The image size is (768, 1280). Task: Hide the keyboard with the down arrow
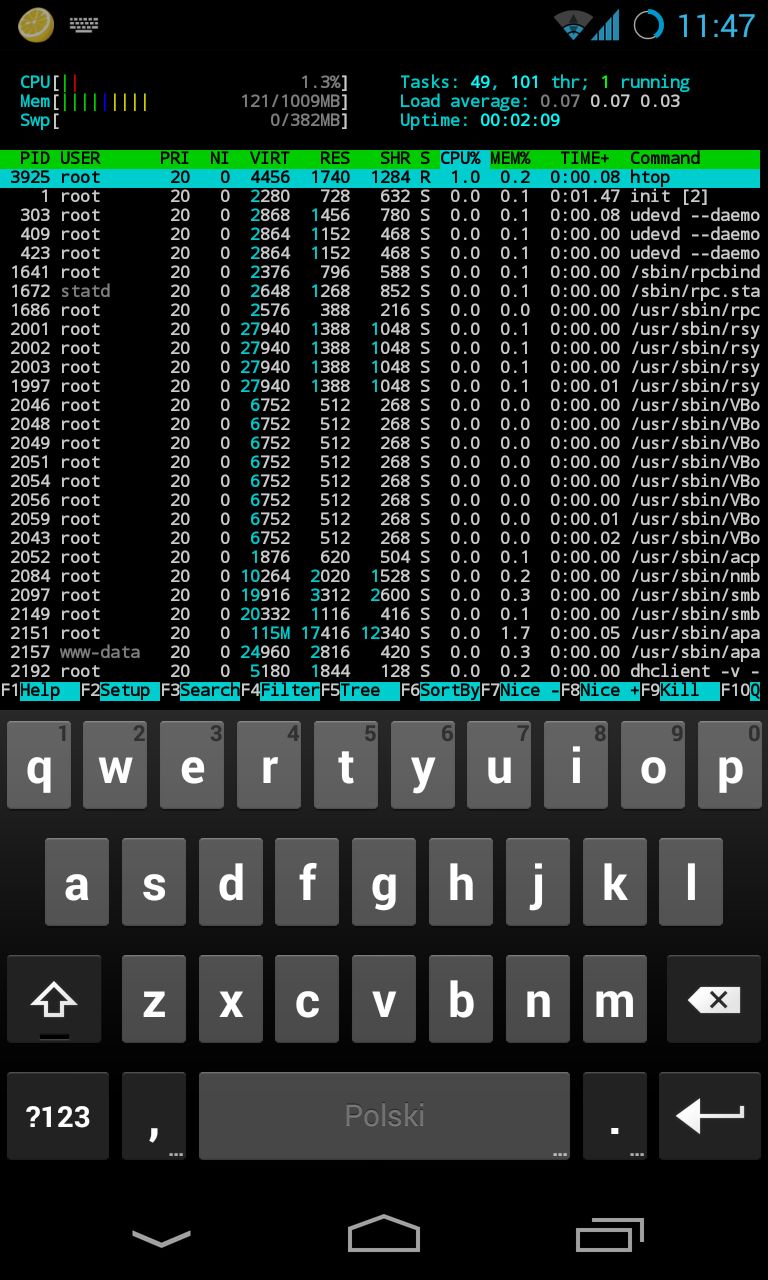tap(161, 1238)
